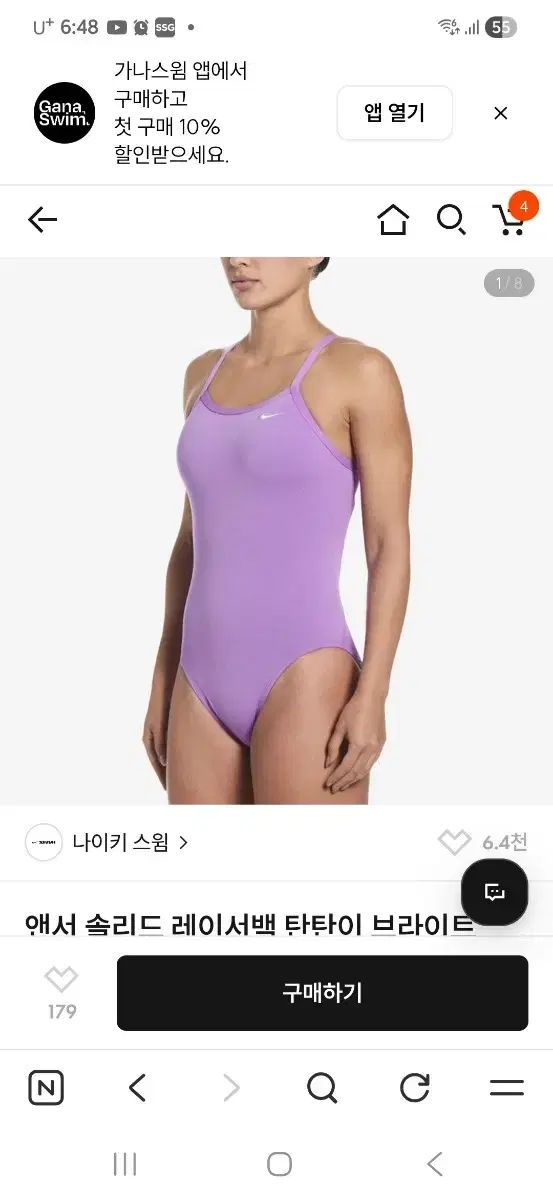Go to the system home screen

[279, 1164]
